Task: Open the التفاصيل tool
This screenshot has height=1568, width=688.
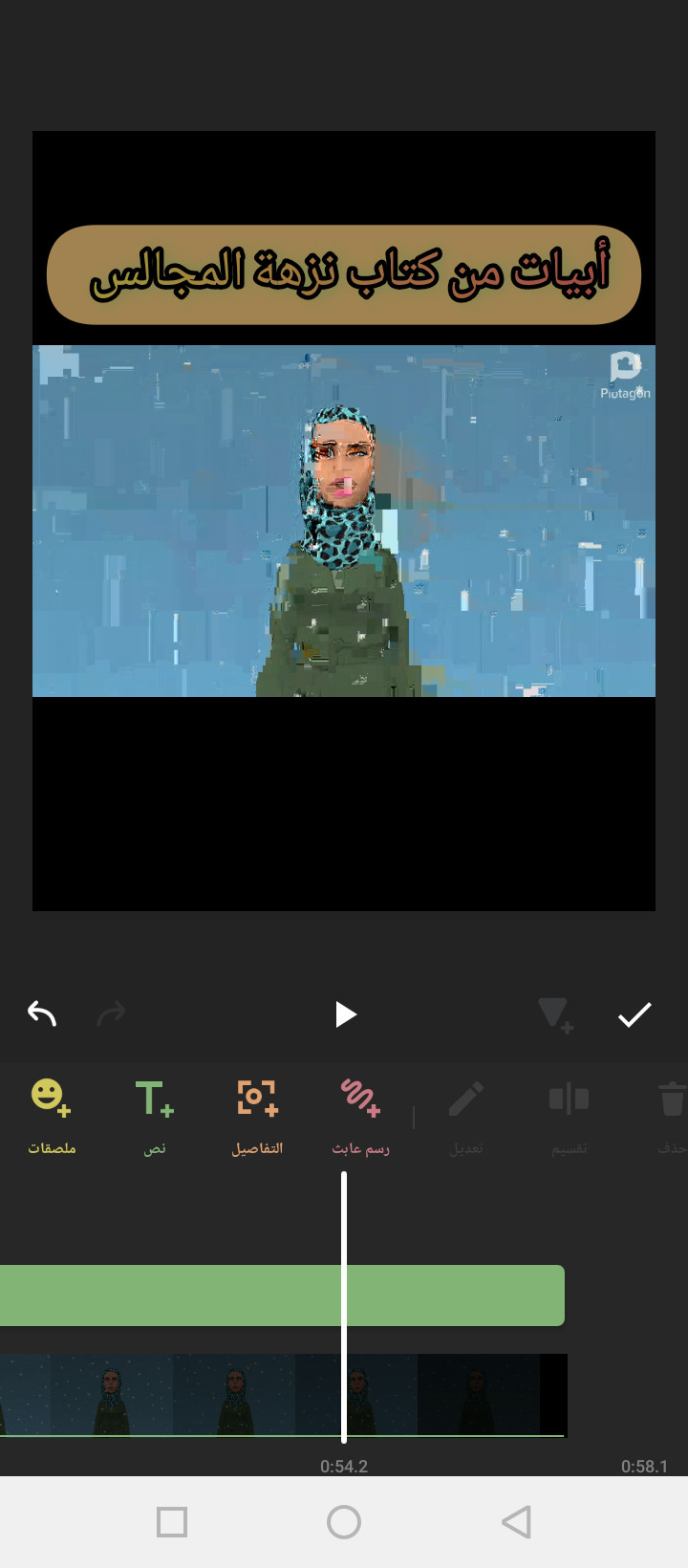Action: pos(257,1115)
